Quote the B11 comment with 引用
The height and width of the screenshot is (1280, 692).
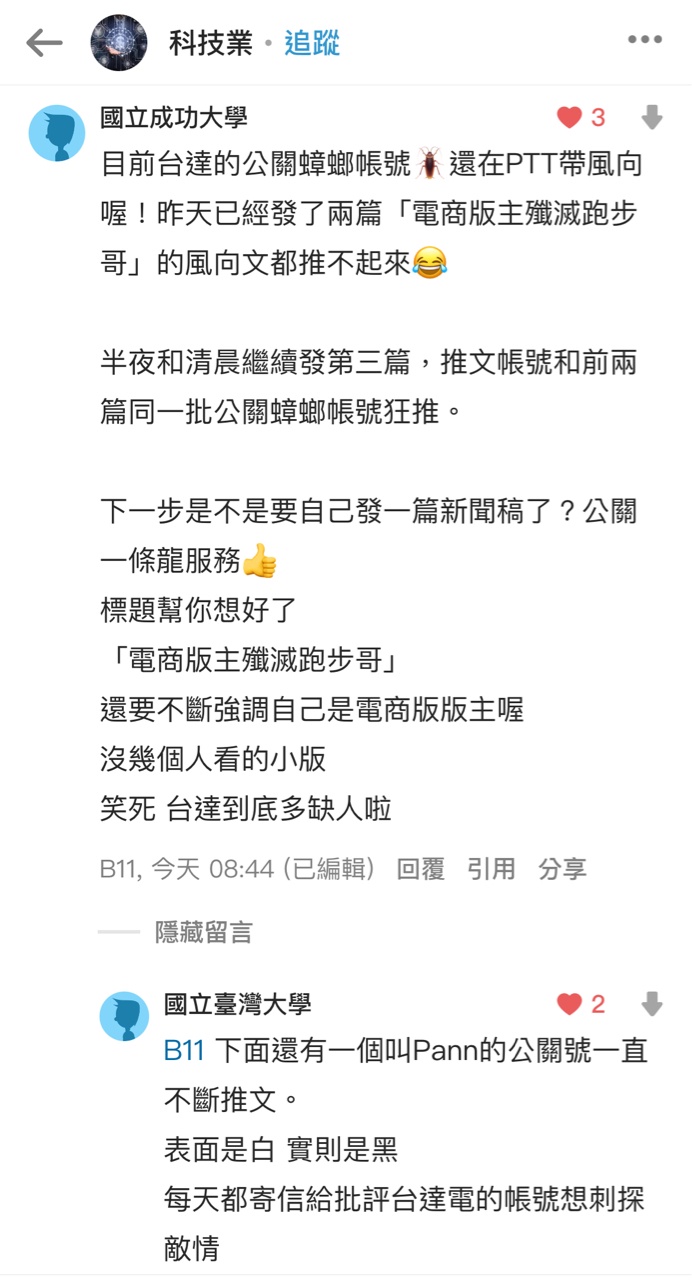(x=491, y=869)
